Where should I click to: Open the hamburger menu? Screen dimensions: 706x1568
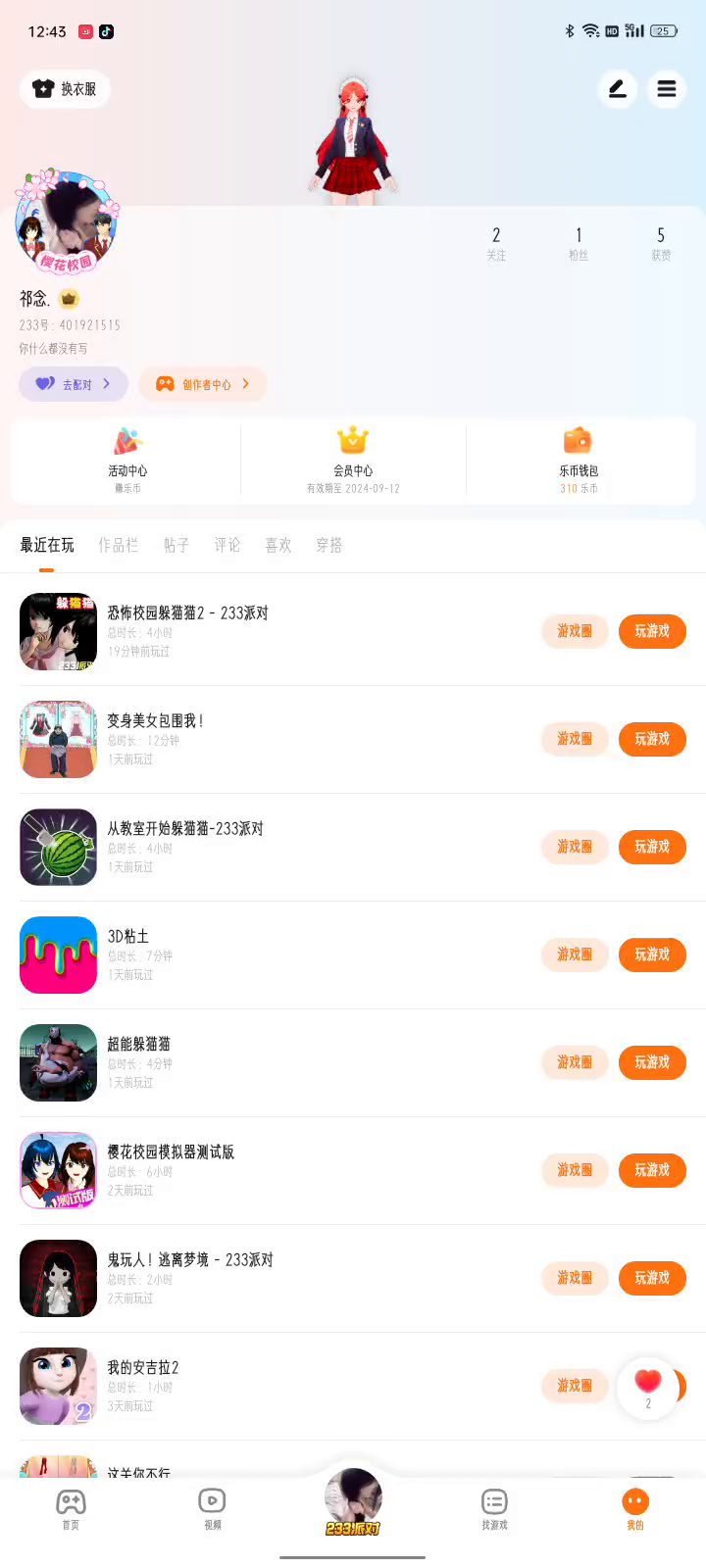tap(667, 89)
